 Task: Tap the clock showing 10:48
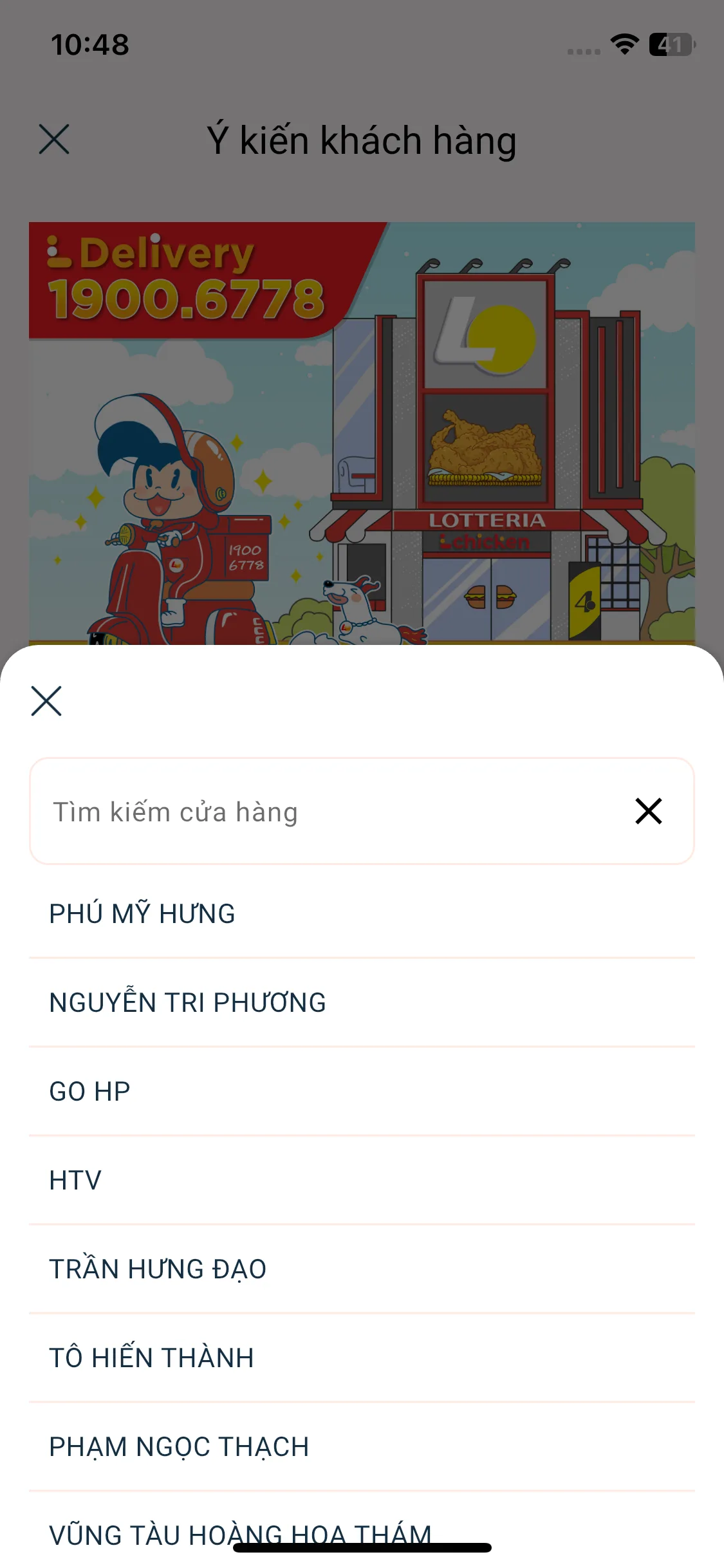pyautogui.click(x=90, y=45)
